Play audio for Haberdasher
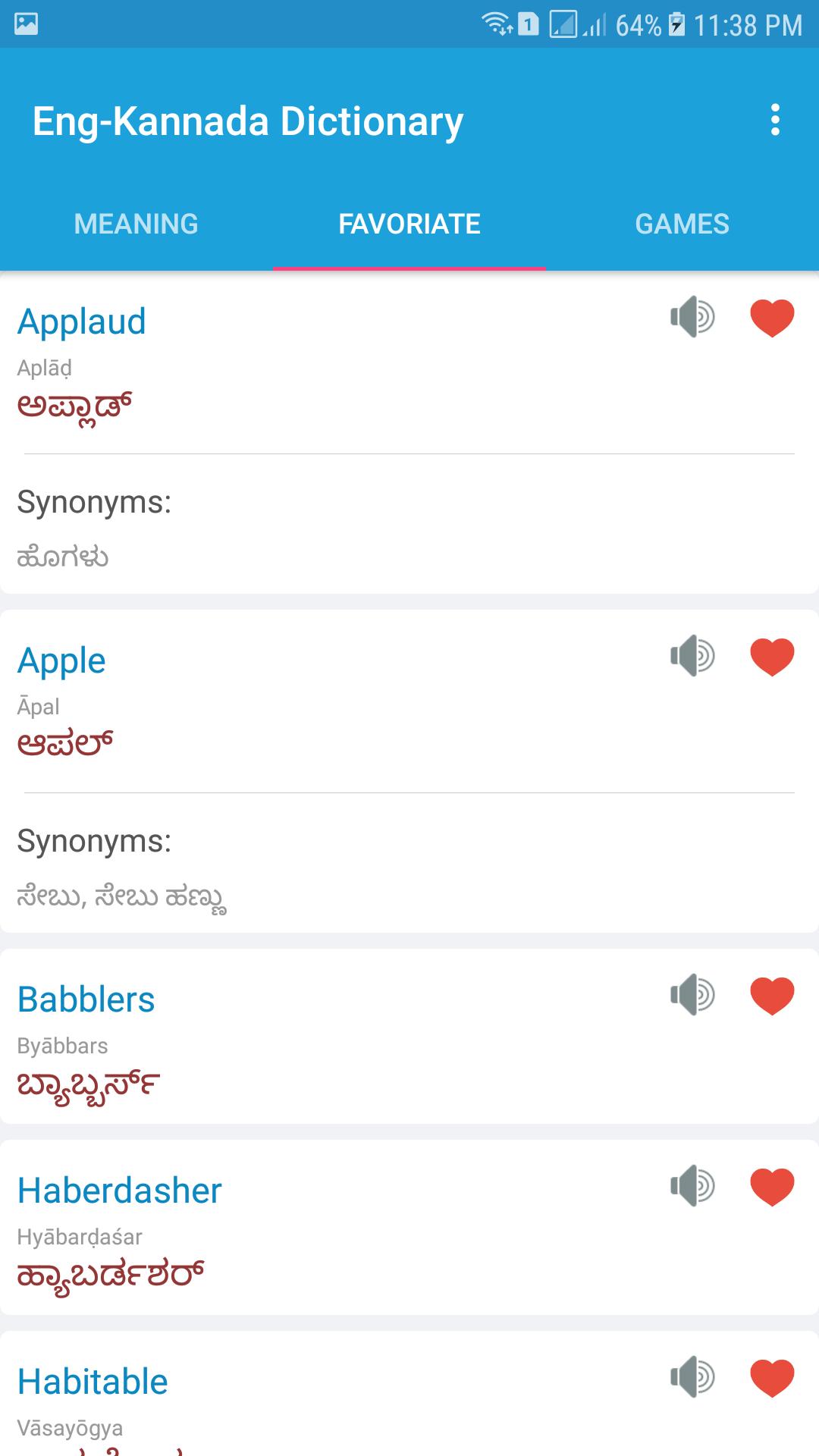 pyautogui.click(x=692, y=1186)
